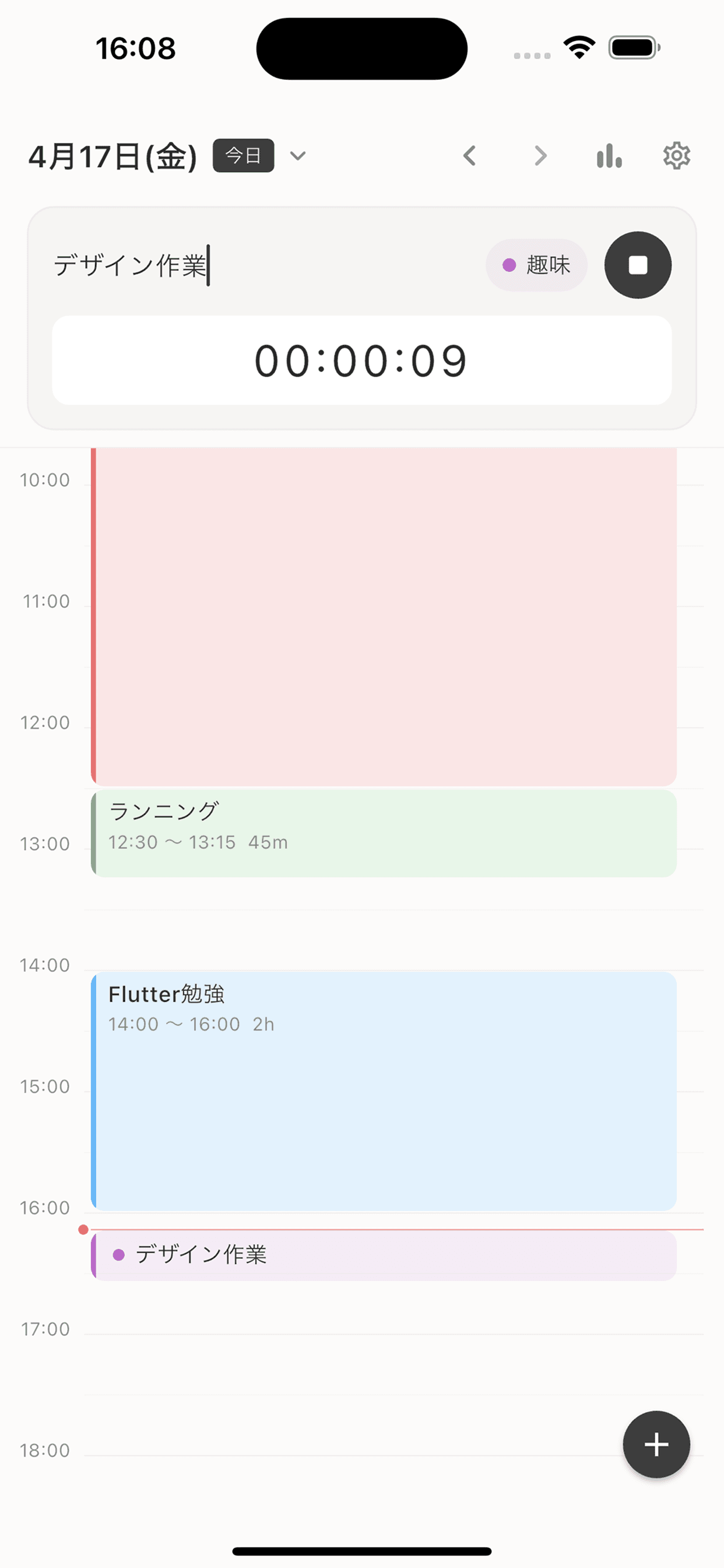Open the settings gear

676,156
